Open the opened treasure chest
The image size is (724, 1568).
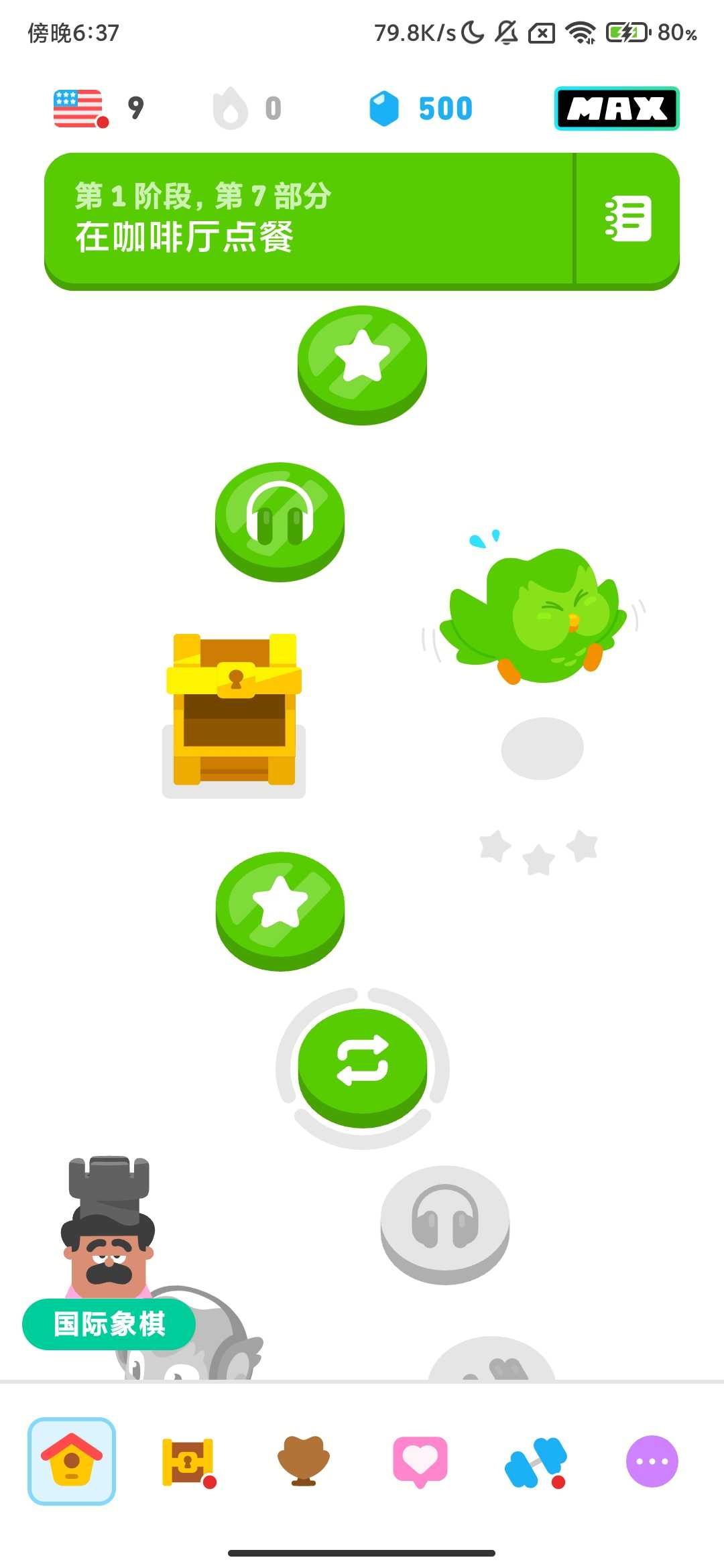(x=234, y=710)
